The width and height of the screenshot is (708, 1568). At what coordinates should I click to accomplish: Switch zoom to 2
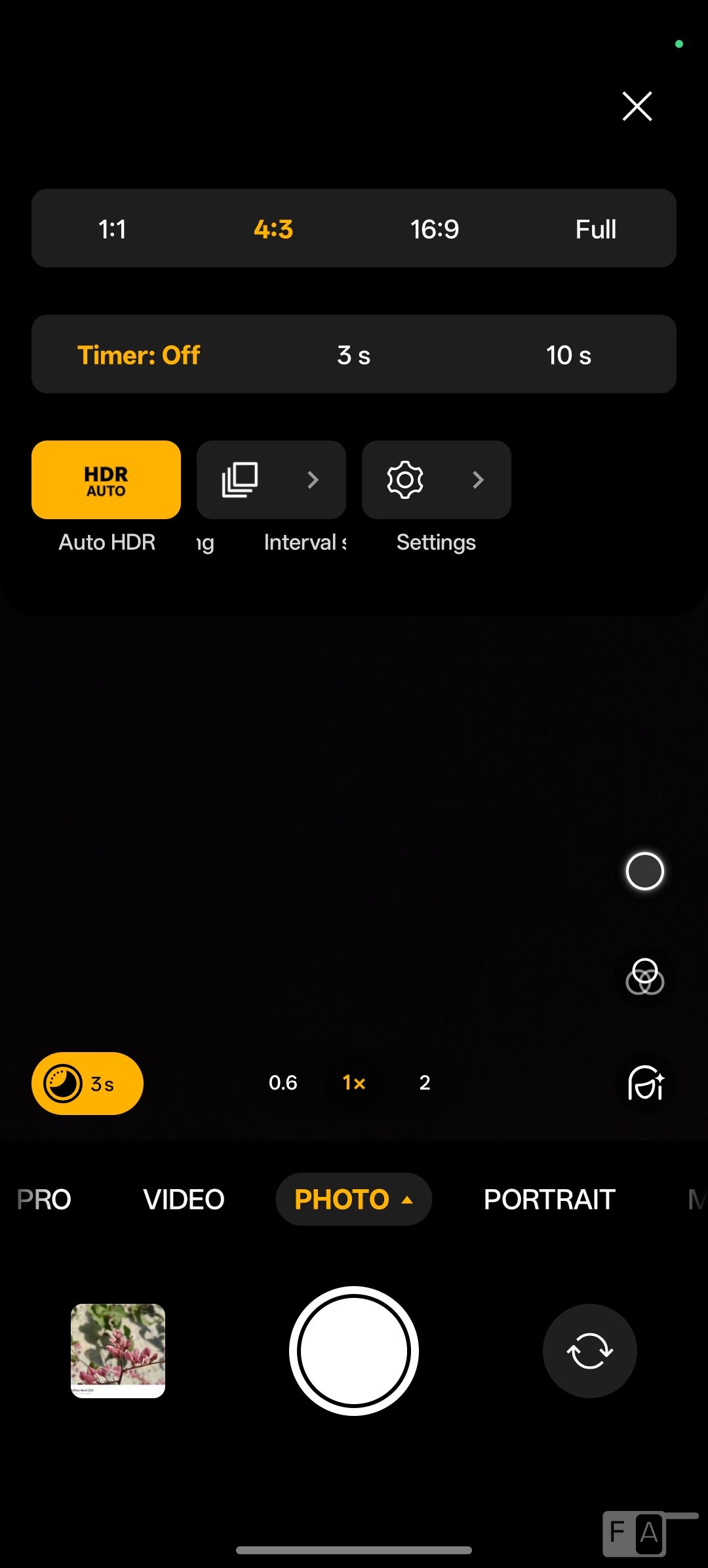425,1083
